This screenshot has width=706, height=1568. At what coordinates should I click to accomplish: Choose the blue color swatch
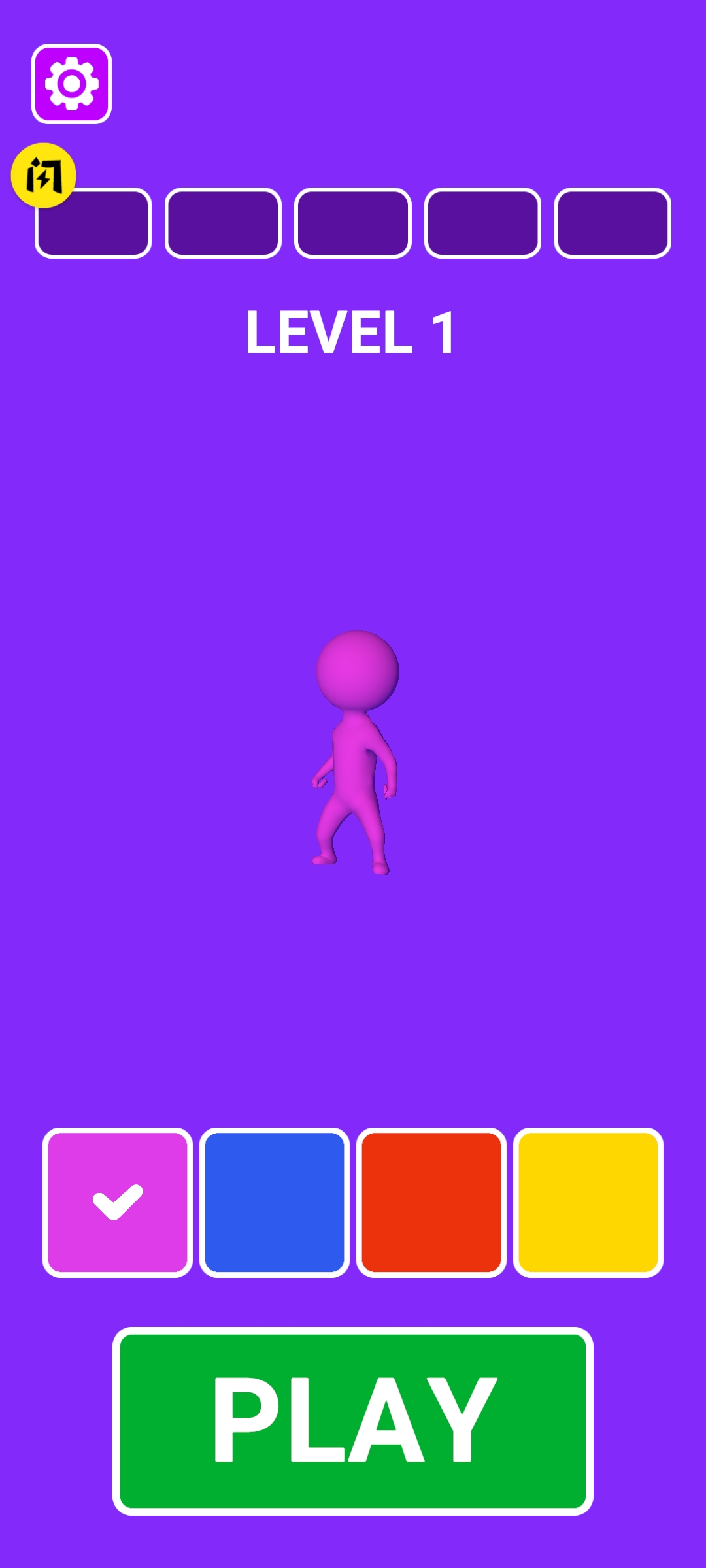click(x=275, y=1203)
